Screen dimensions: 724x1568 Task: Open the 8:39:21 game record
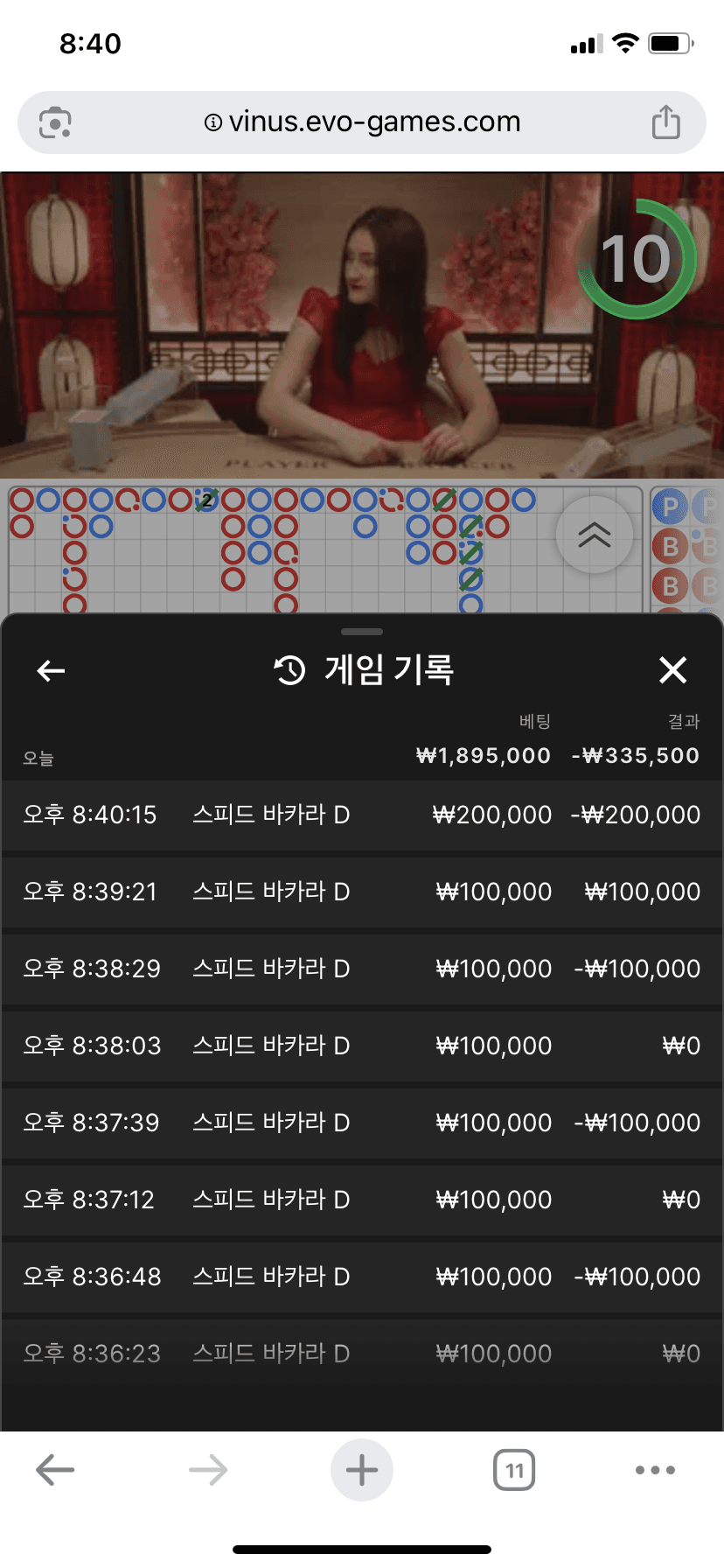point(362,892)
